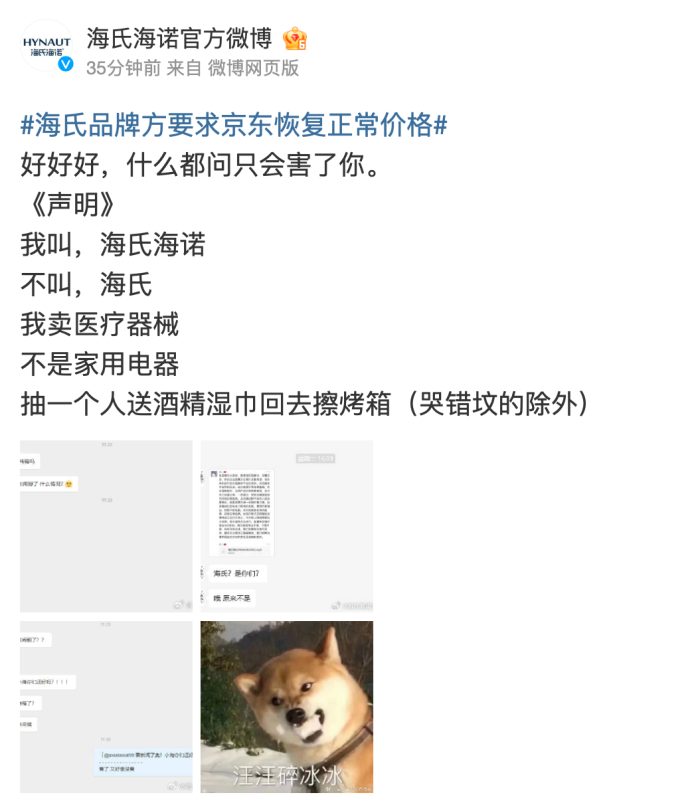The width and height of the screenshot is (700, 809).
Task: Open hashtag 海氏品牌方要求京东恢复正常价格
Action: pyautogui.click(x=233, y=126)
